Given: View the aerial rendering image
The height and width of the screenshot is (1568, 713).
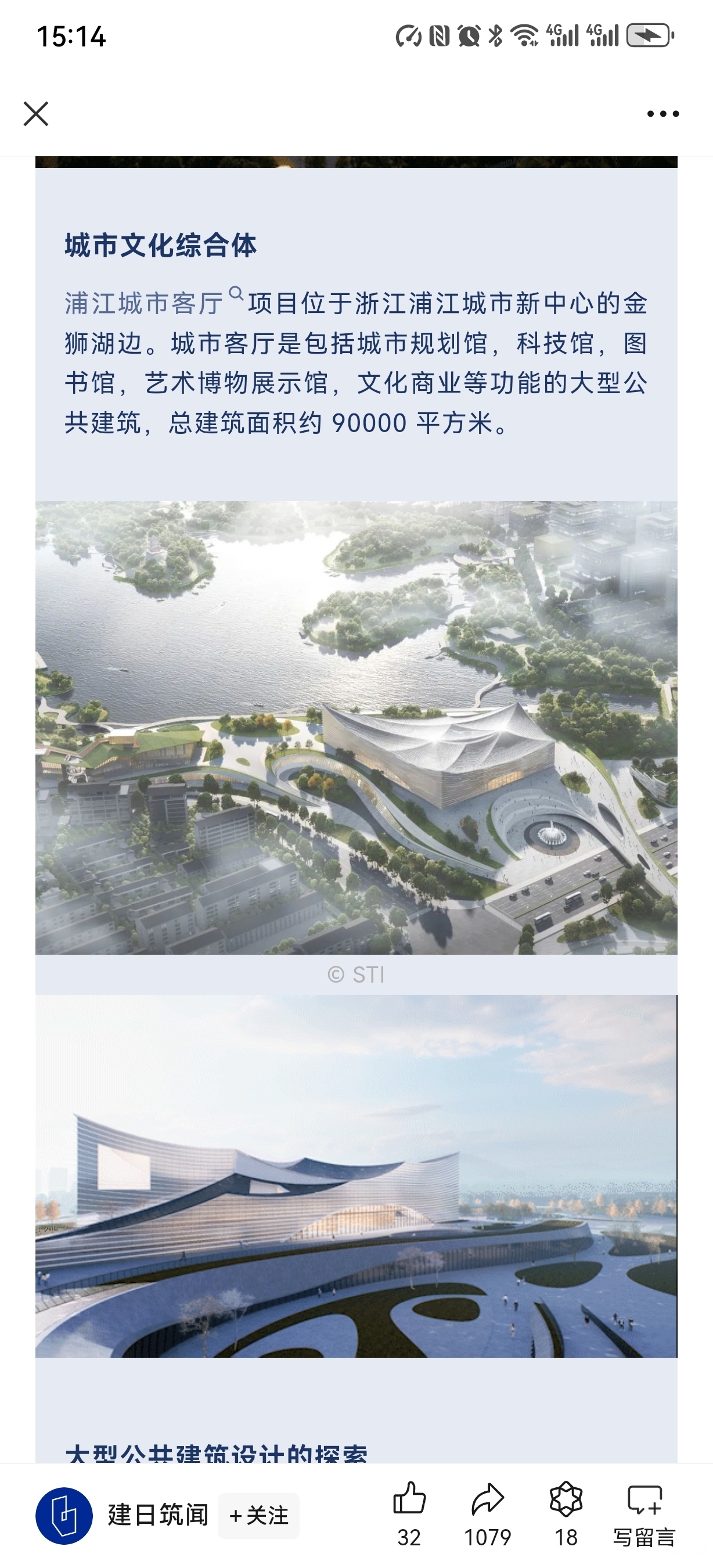Looking at the screenshot, I should [356, 728].
